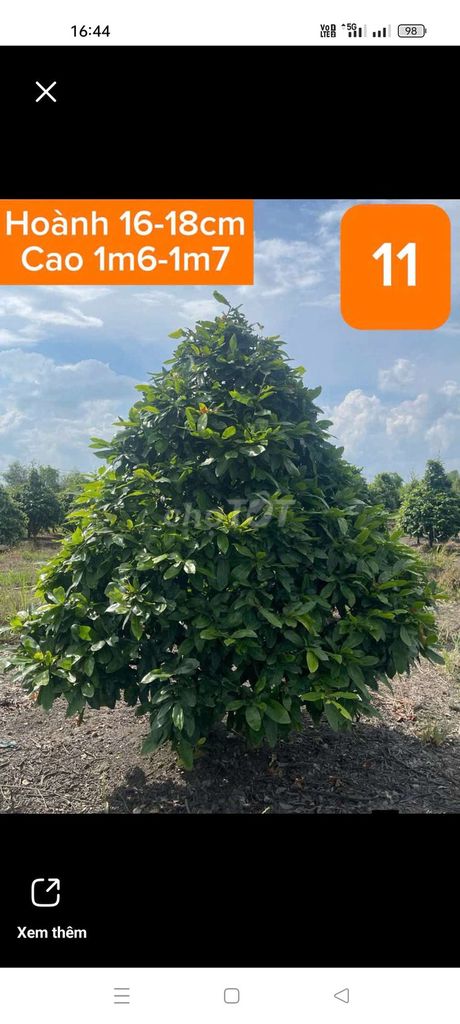The image size is (460, 1024).
Task: Open recent apps from the navigation bar
Action: [x=122, y=995]
